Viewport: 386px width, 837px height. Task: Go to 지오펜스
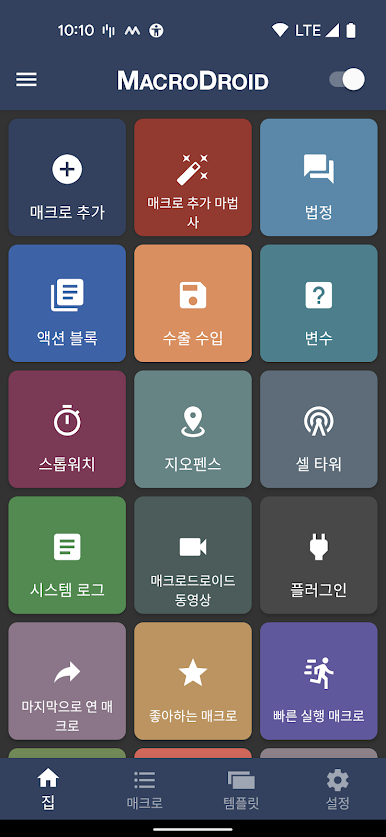tap(193, 429)
